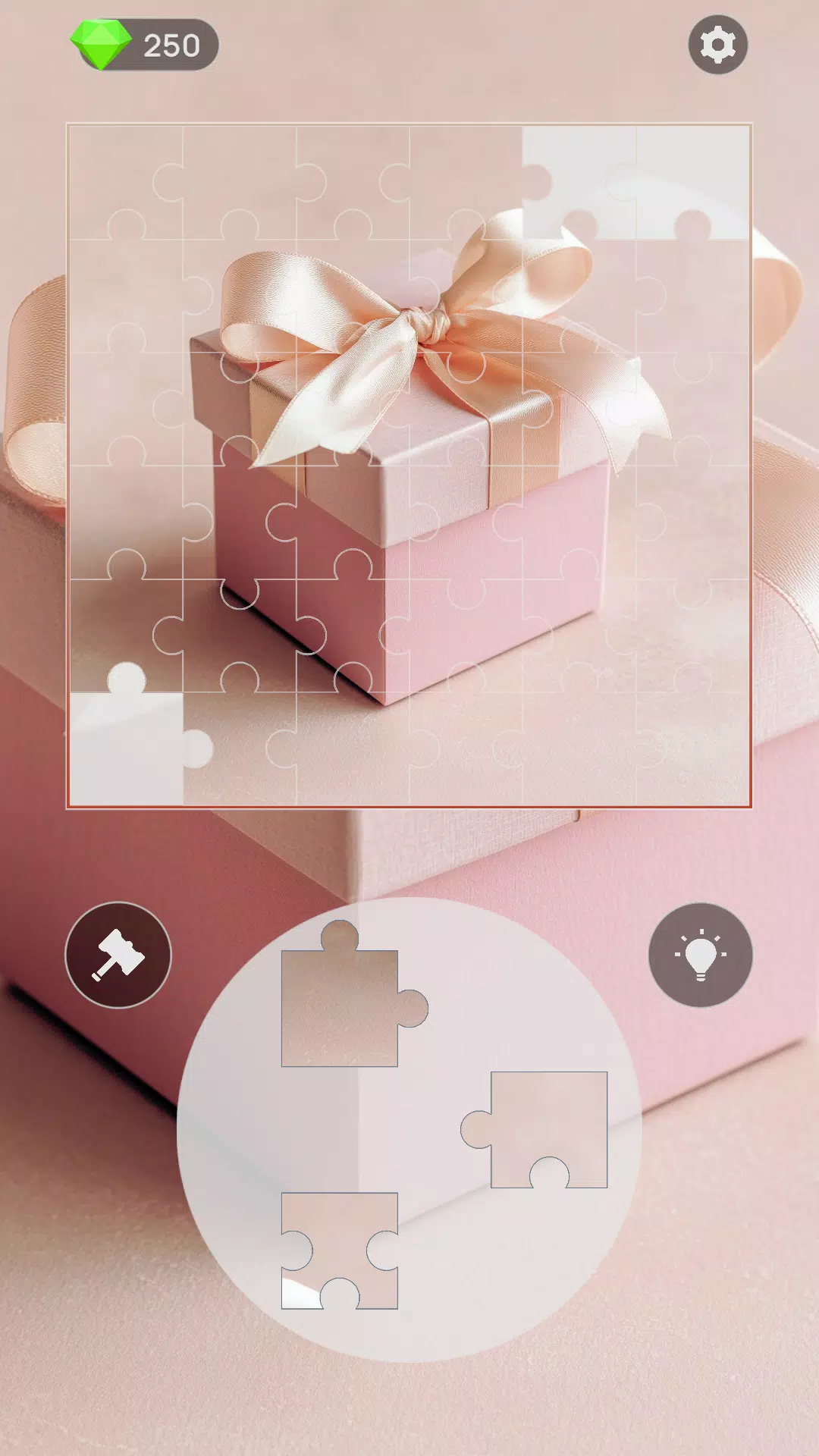Select the hammer power-up tool

[x=118, y=954]
